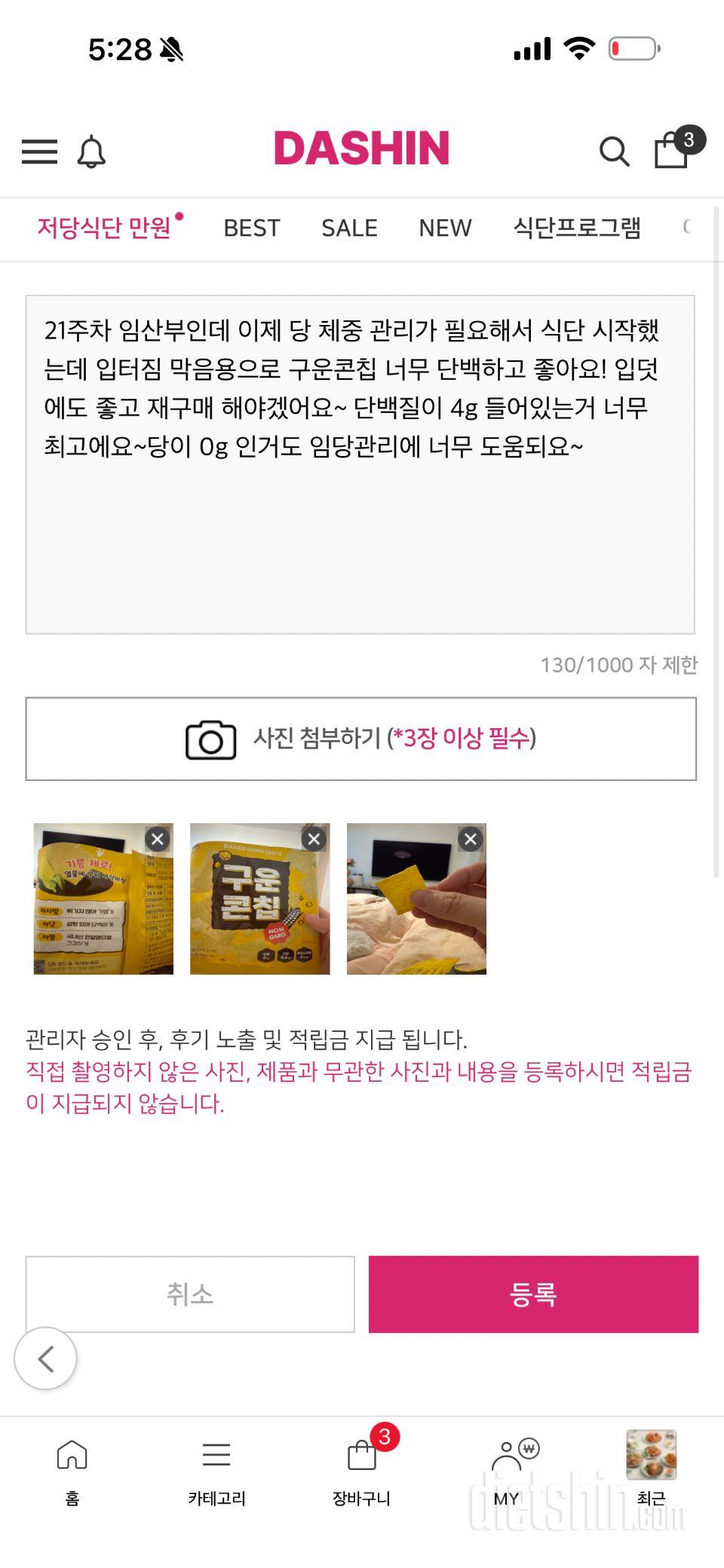Cancel the review with 취소 button
This screenshot has width=724, height=1568.
point(192,1294)
